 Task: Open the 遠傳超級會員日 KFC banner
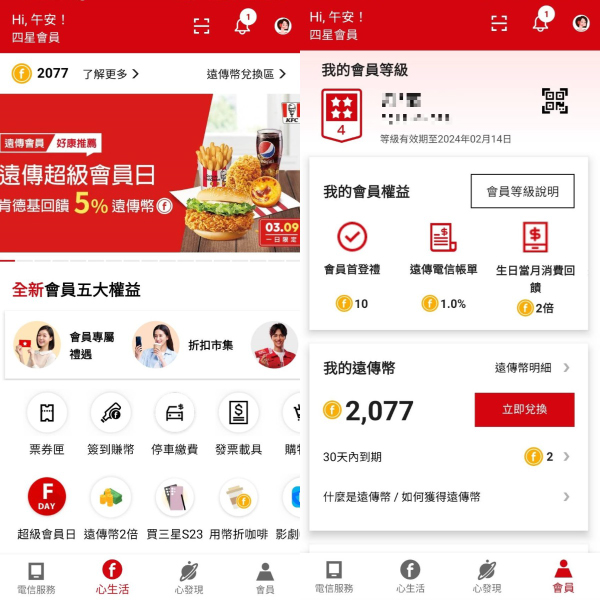150,175
